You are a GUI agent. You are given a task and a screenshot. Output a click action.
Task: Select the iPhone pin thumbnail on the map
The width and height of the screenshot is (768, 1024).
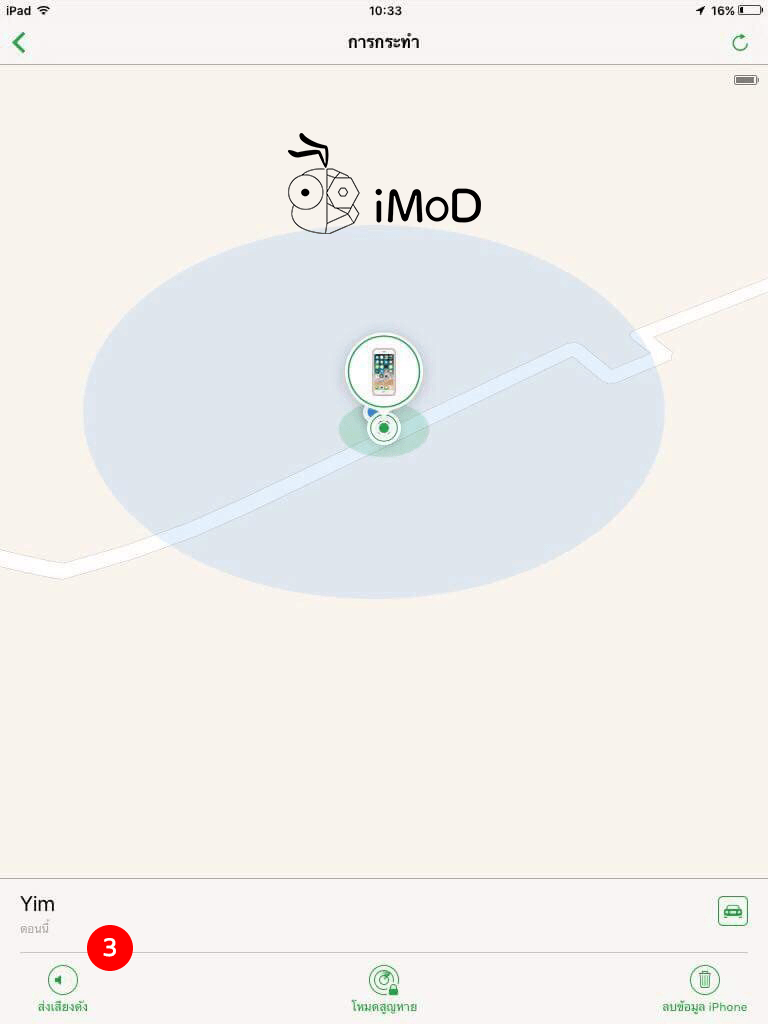click(384, 371)
